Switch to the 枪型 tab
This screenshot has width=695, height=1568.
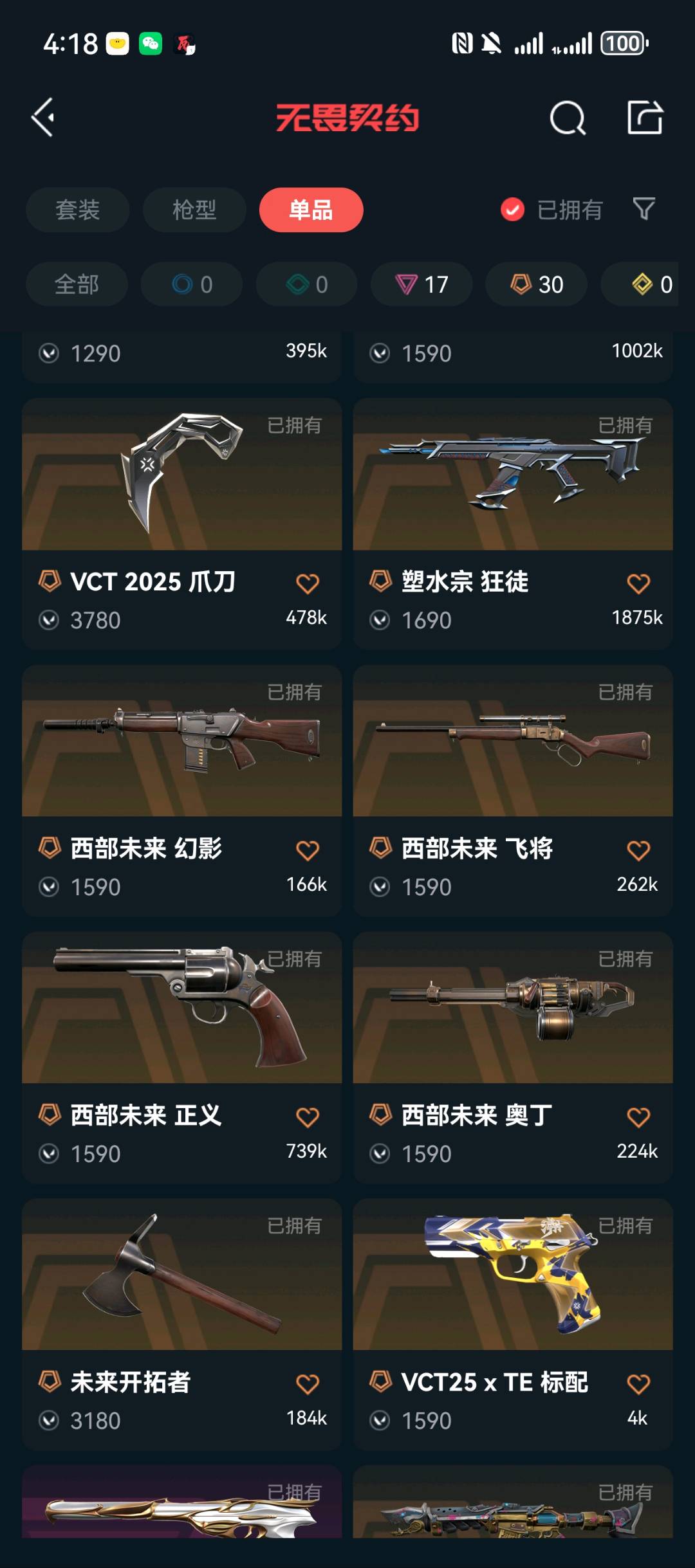pos(194,210)
